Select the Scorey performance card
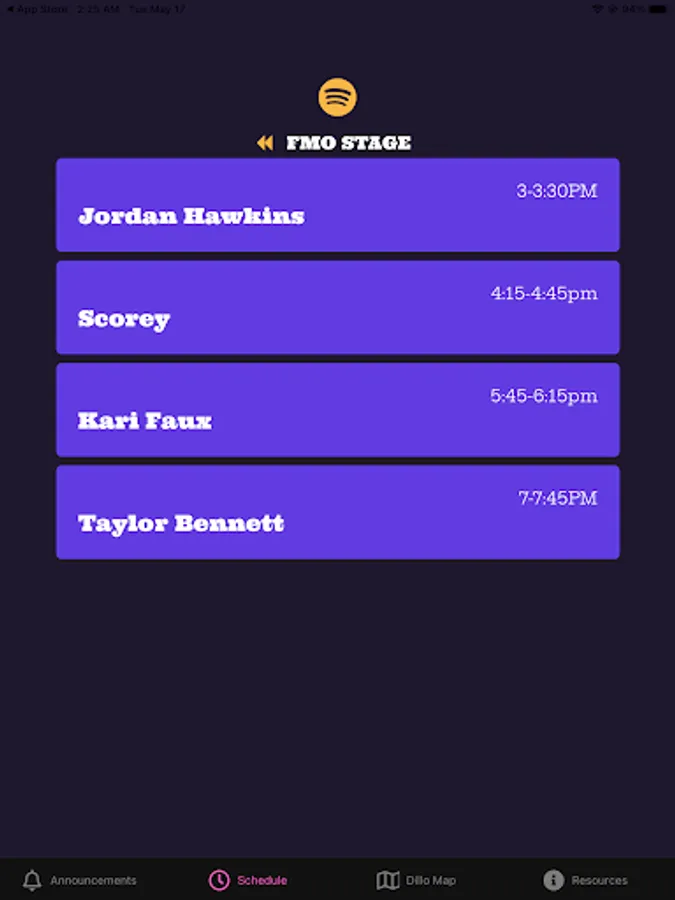The image size is (675, 900). (x=338, y=308)
